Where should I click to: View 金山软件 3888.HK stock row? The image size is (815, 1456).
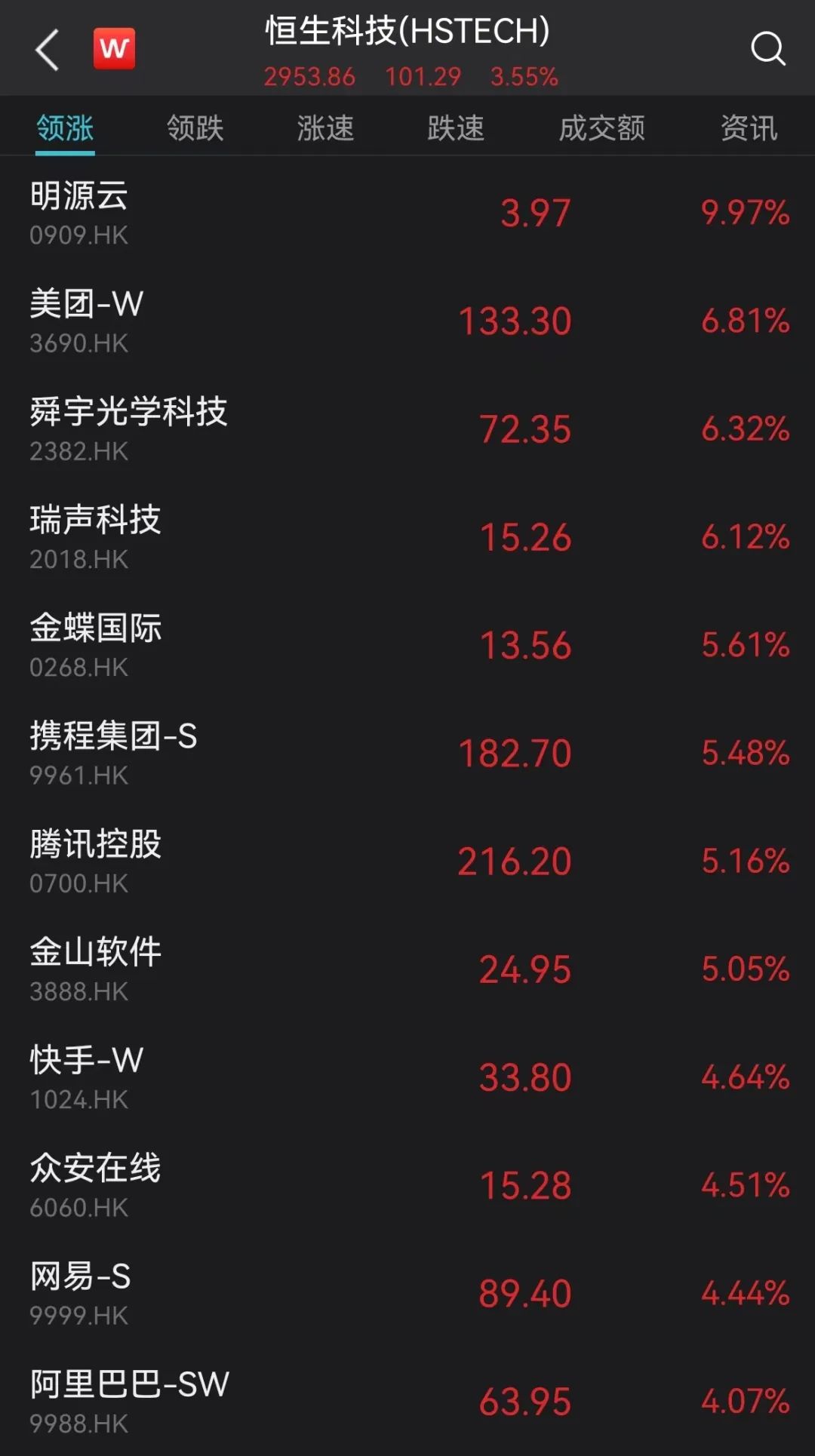(x=407, y=969)
